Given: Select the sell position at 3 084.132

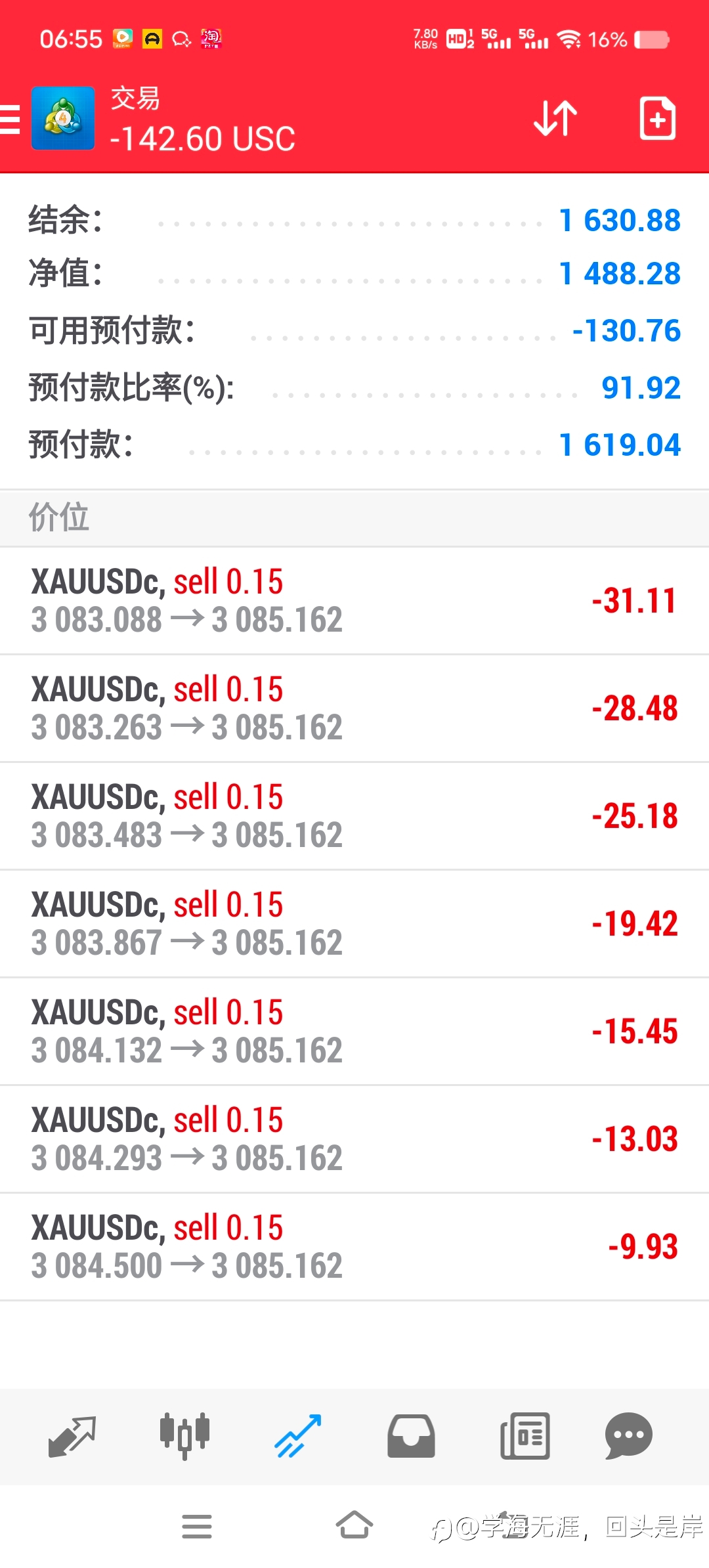Looking at the screenshot, I should (354, 1032).
